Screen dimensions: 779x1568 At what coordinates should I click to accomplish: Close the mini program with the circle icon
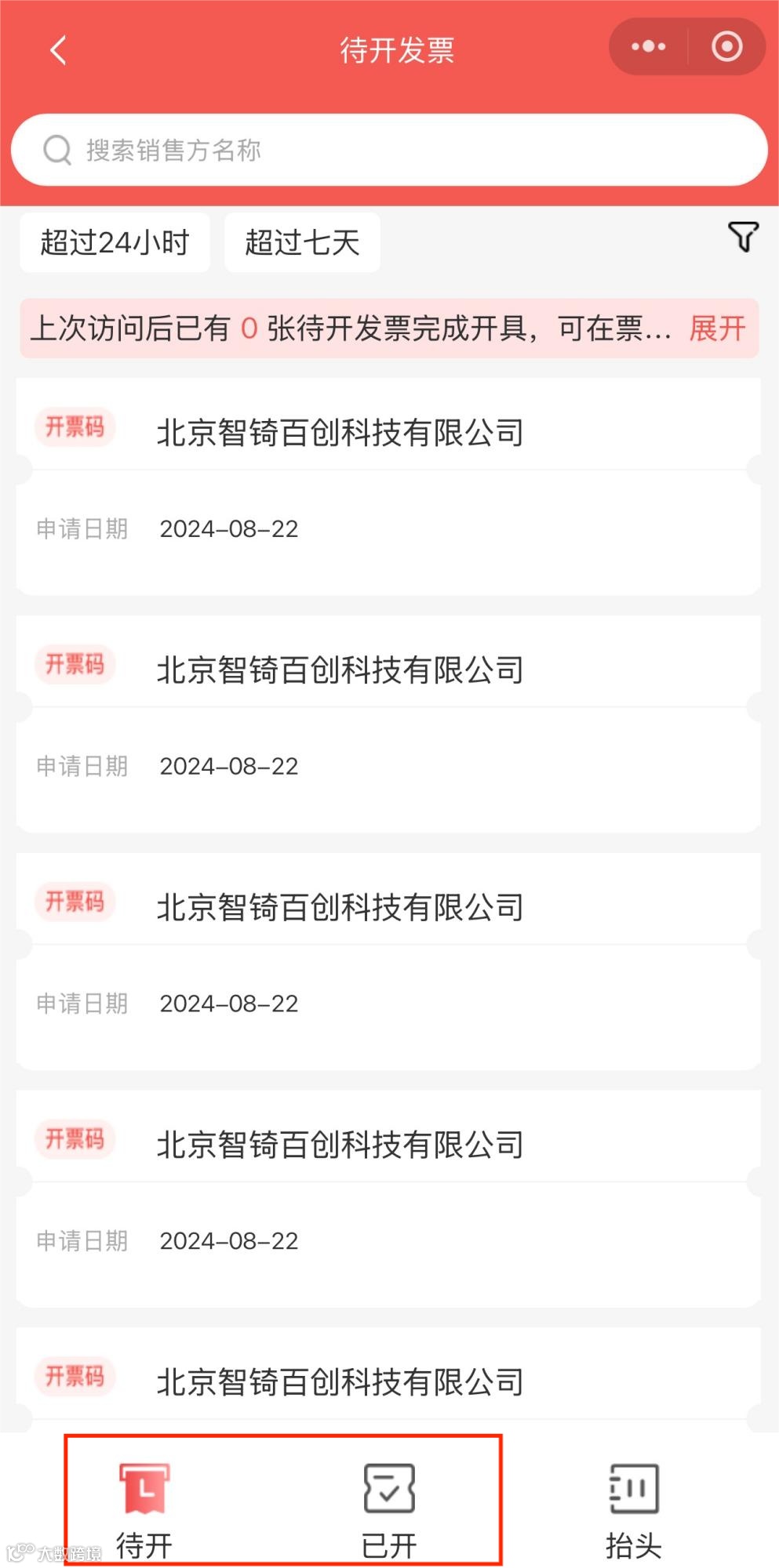[726, 47]
